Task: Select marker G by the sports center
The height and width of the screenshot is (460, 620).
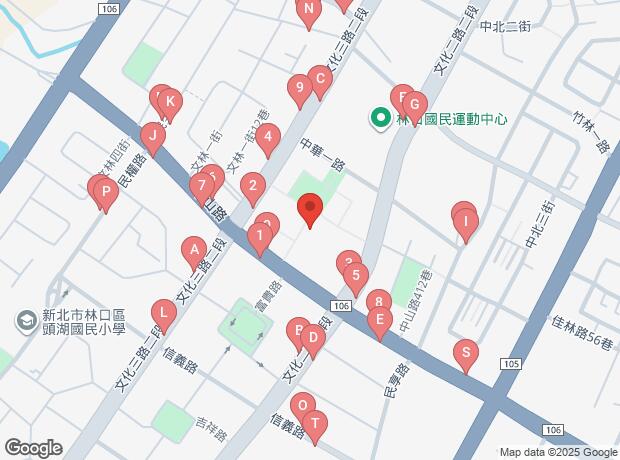Action: [414, 105]
